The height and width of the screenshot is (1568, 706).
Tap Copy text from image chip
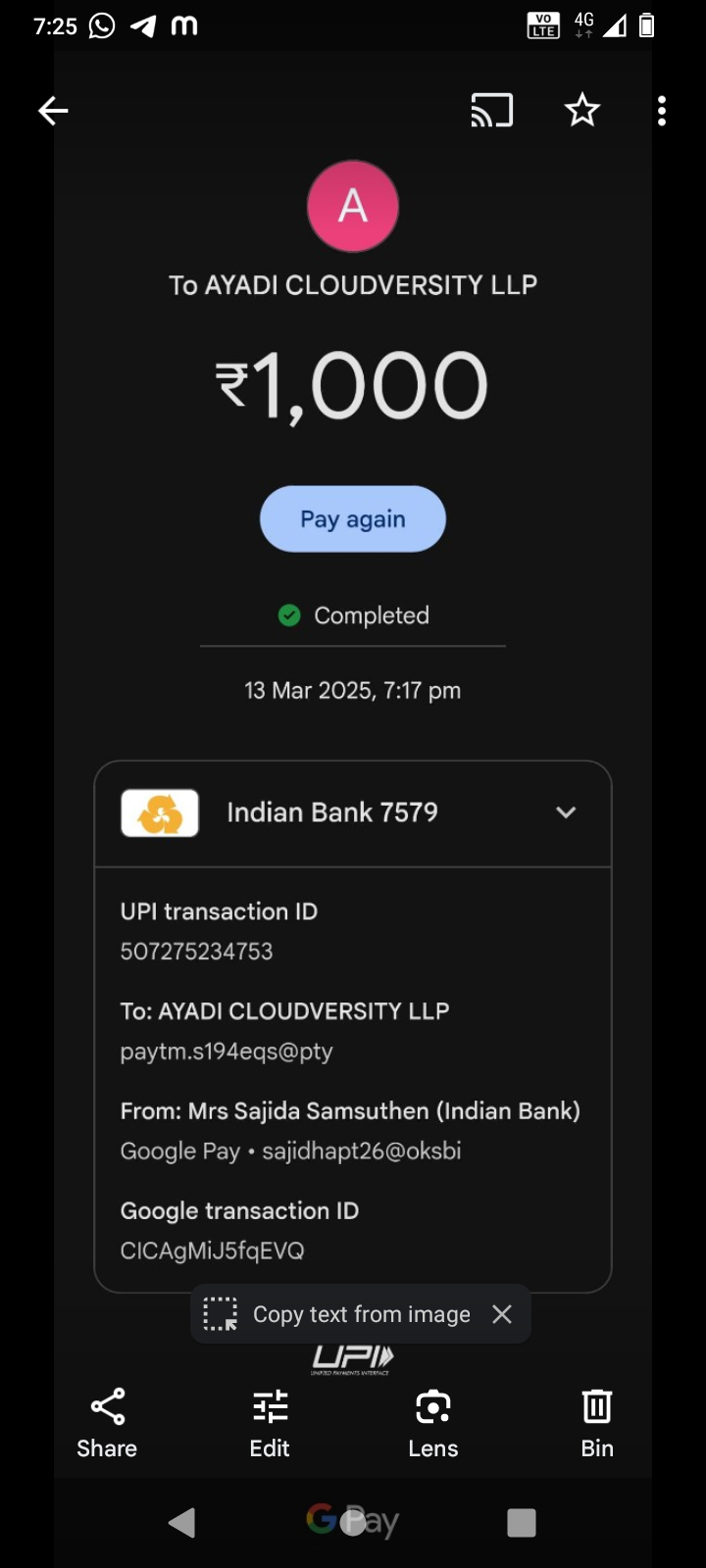tap(338, 1314)
